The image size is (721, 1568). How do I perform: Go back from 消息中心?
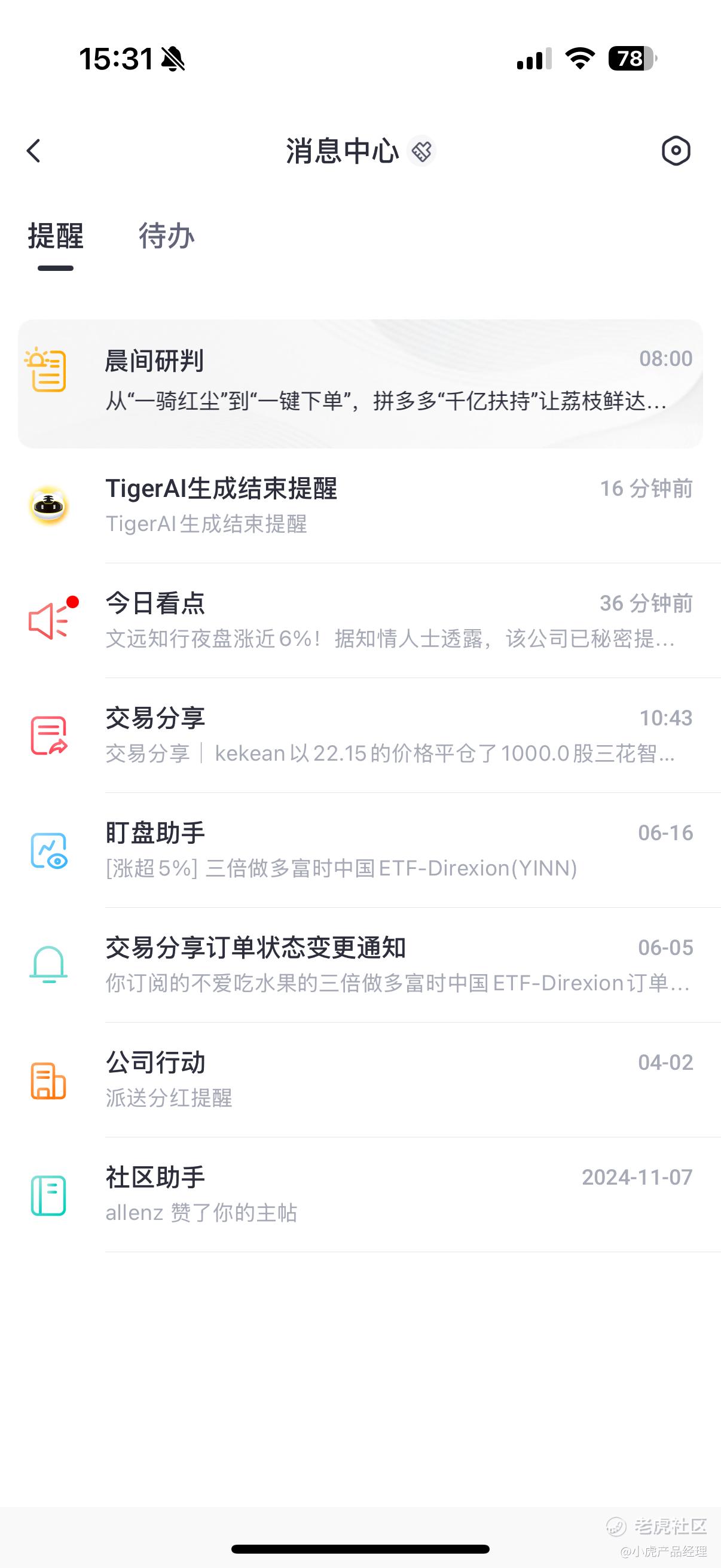pos(33,151)
